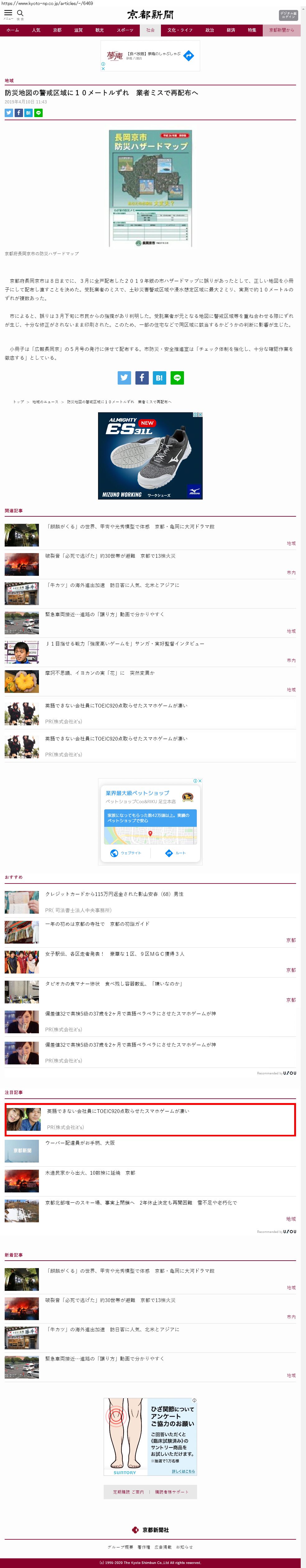The width and height of the screenshot is (306, 1568).
Task: Open the グループ概要 footer link
Action: click(120, 1547)
